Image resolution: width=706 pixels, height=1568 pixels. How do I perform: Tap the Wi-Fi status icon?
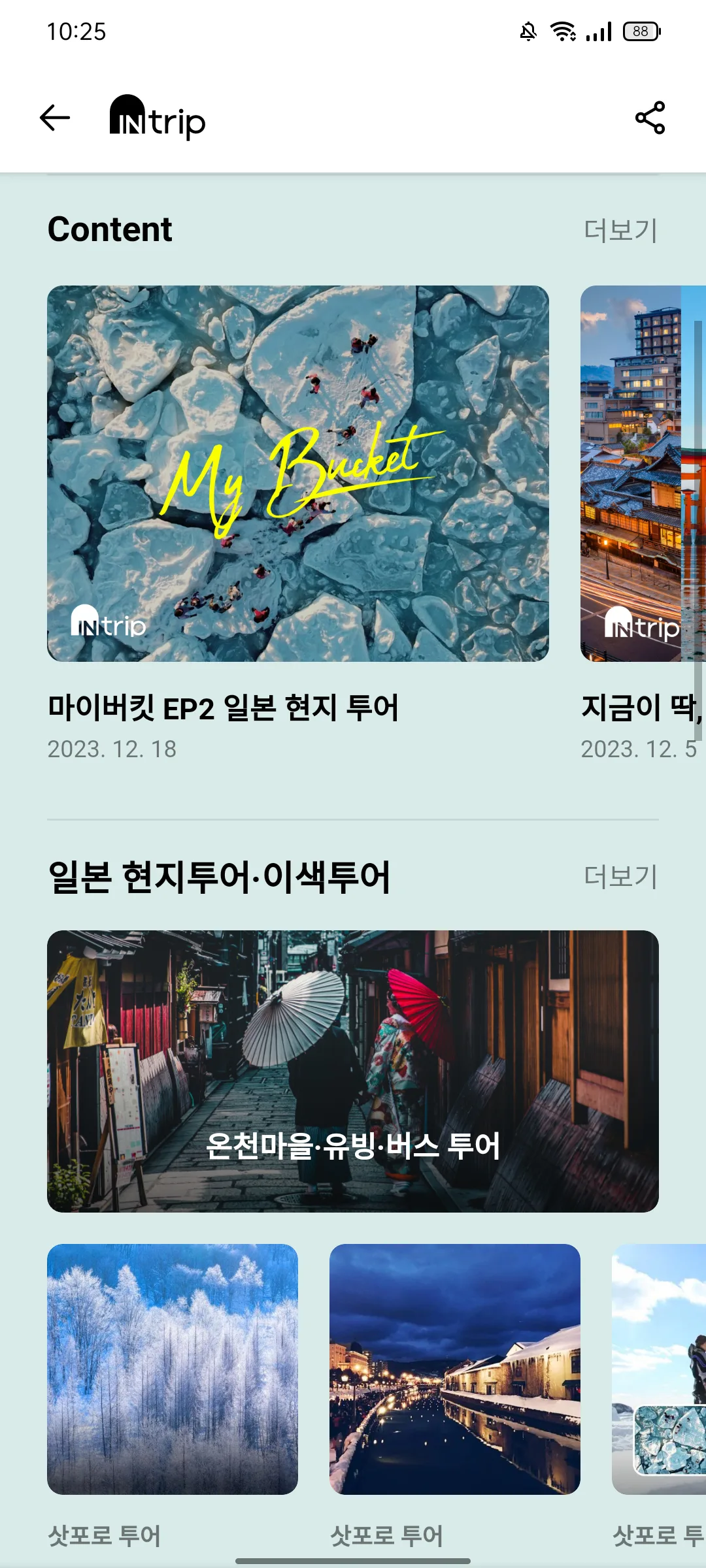pyautogui.click(x=562, y=29)
